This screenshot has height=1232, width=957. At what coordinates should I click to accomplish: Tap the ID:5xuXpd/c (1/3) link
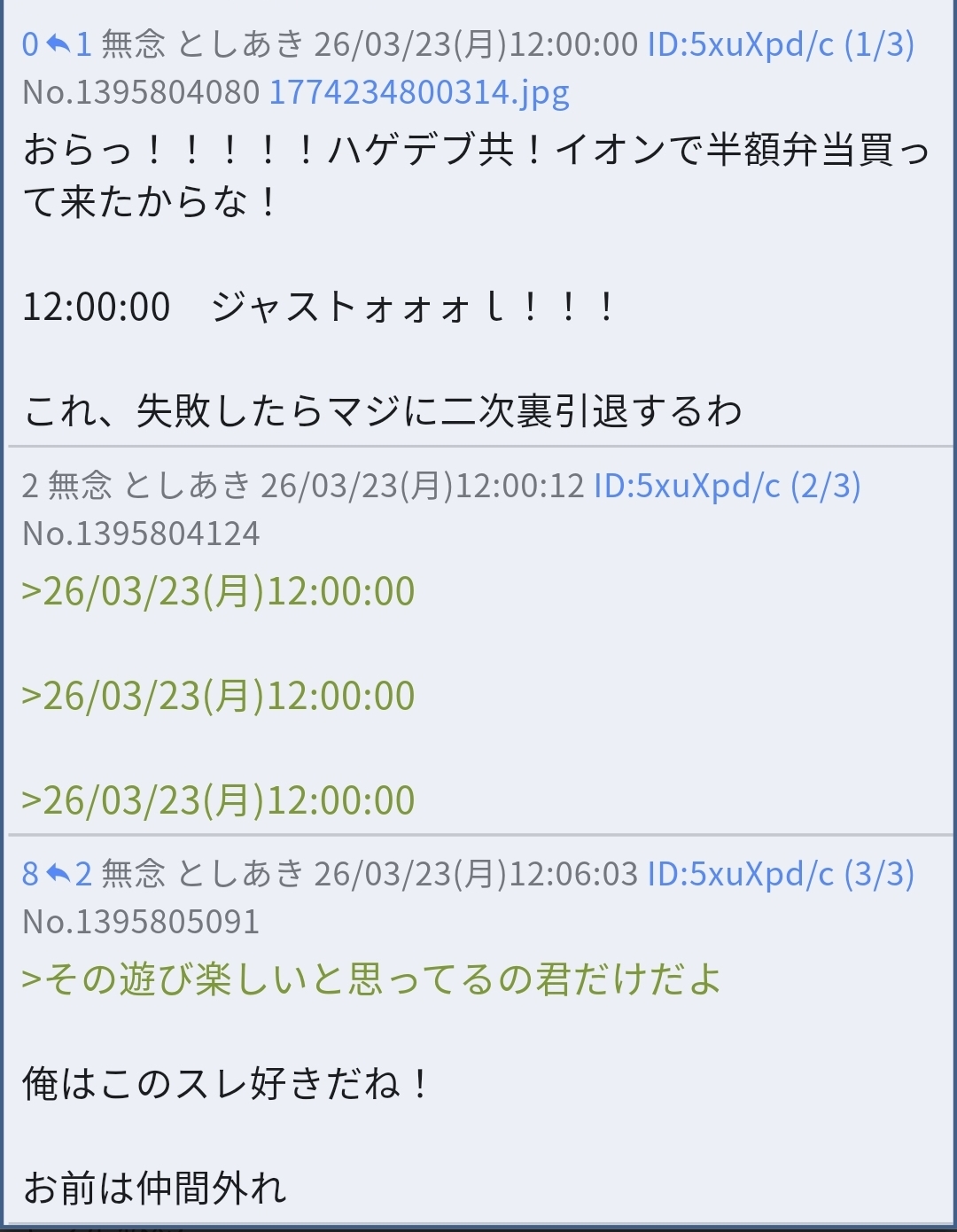[x=780, y=44]
